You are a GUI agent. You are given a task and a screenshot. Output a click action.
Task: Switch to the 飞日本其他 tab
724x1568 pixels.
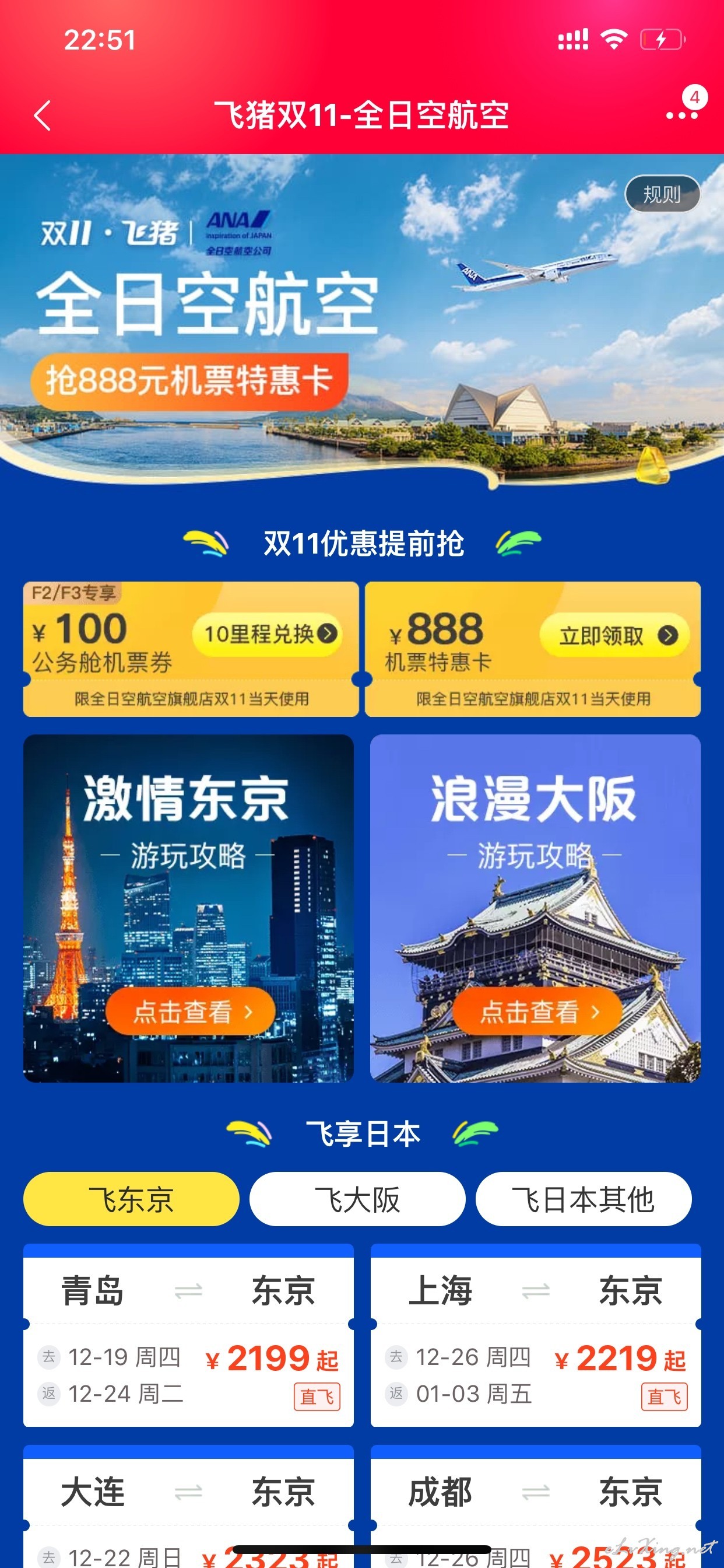click(584, 1199)
